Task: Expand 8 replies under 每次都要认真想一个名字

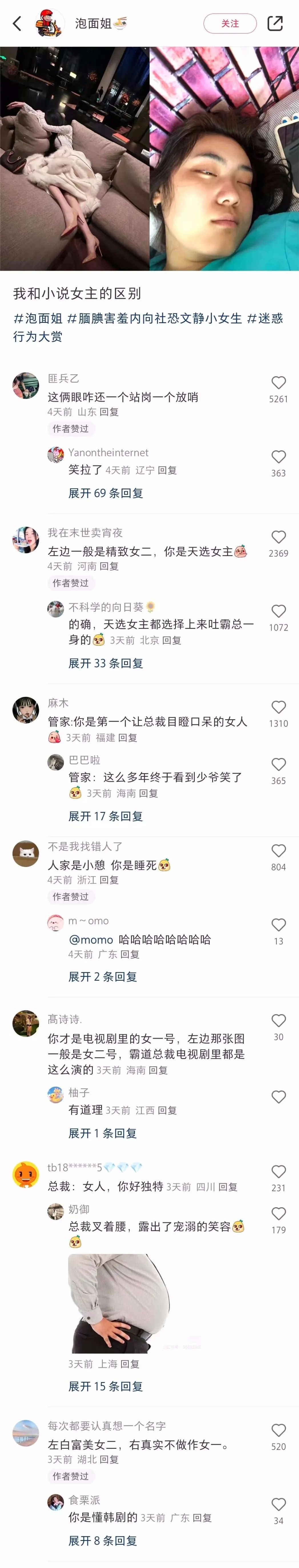Action: coord(102,1541)
